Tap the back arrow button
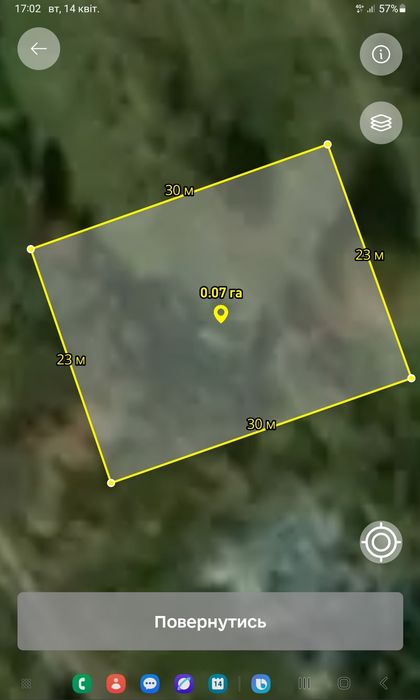The image size is (420, 700). [x=39, y=49]
